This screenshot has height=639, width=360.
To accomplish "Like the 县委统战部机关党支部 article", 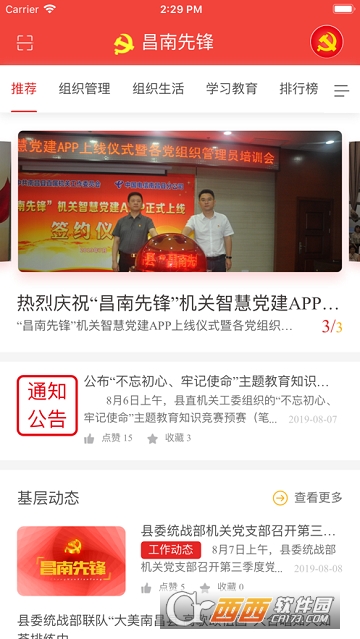I will coord(163,587).
